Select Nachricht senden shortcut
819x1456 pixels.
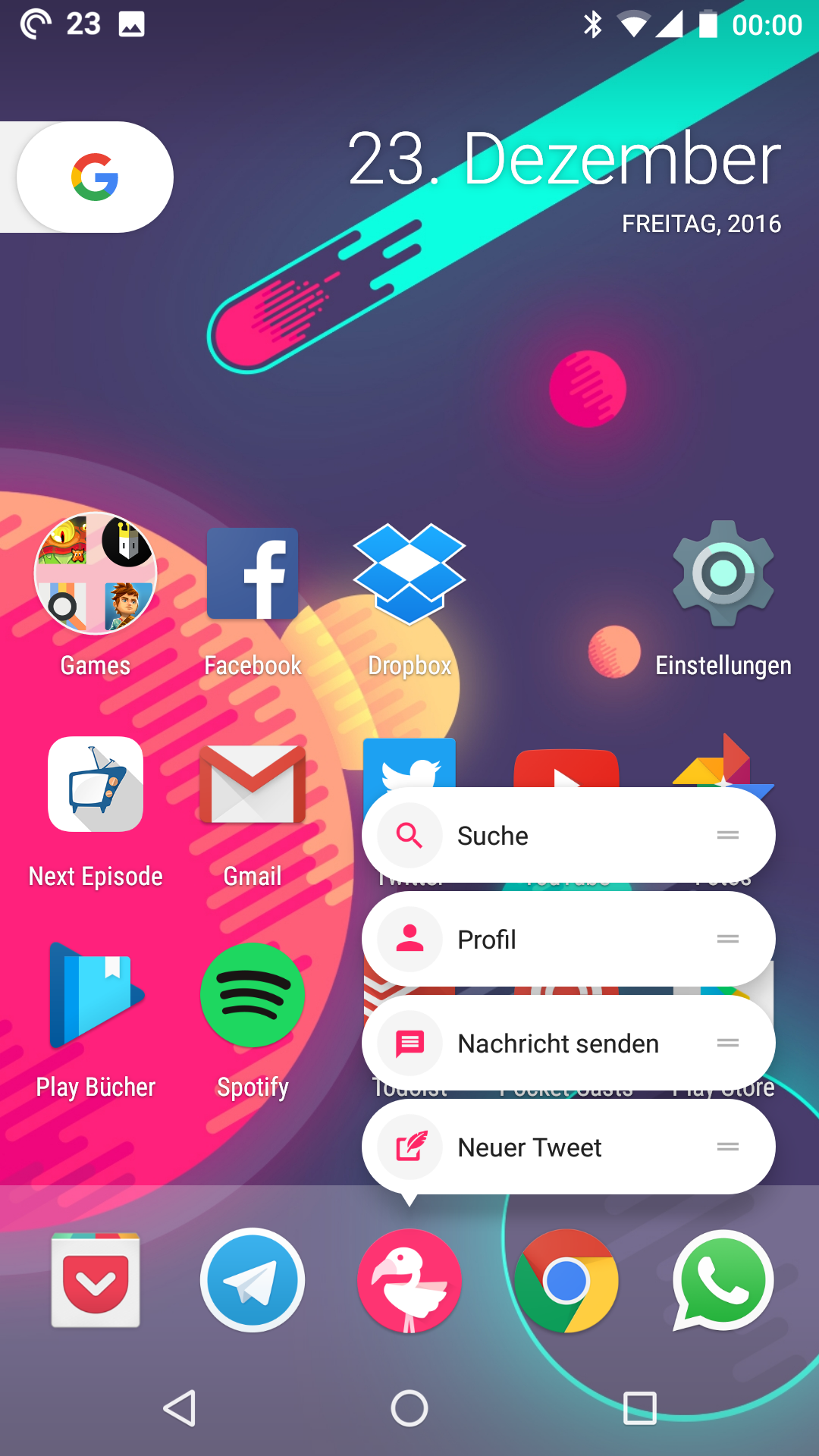coord(569,1043)
